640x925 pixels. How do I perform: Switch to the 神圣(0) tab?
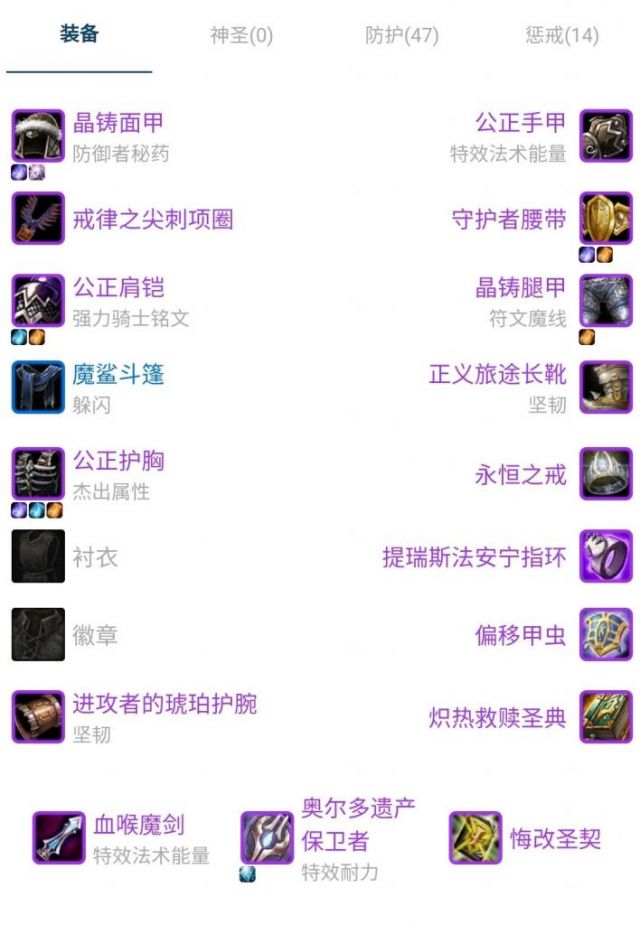(x=240, y=36)
